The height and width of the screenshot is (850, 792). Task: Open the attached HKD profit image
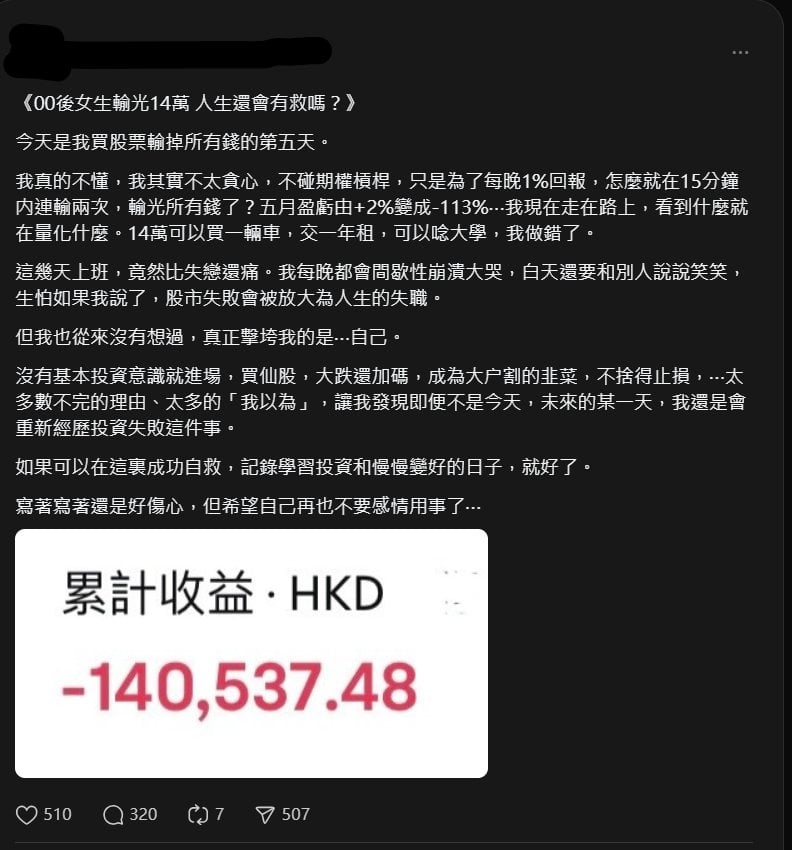click(251, 653)
